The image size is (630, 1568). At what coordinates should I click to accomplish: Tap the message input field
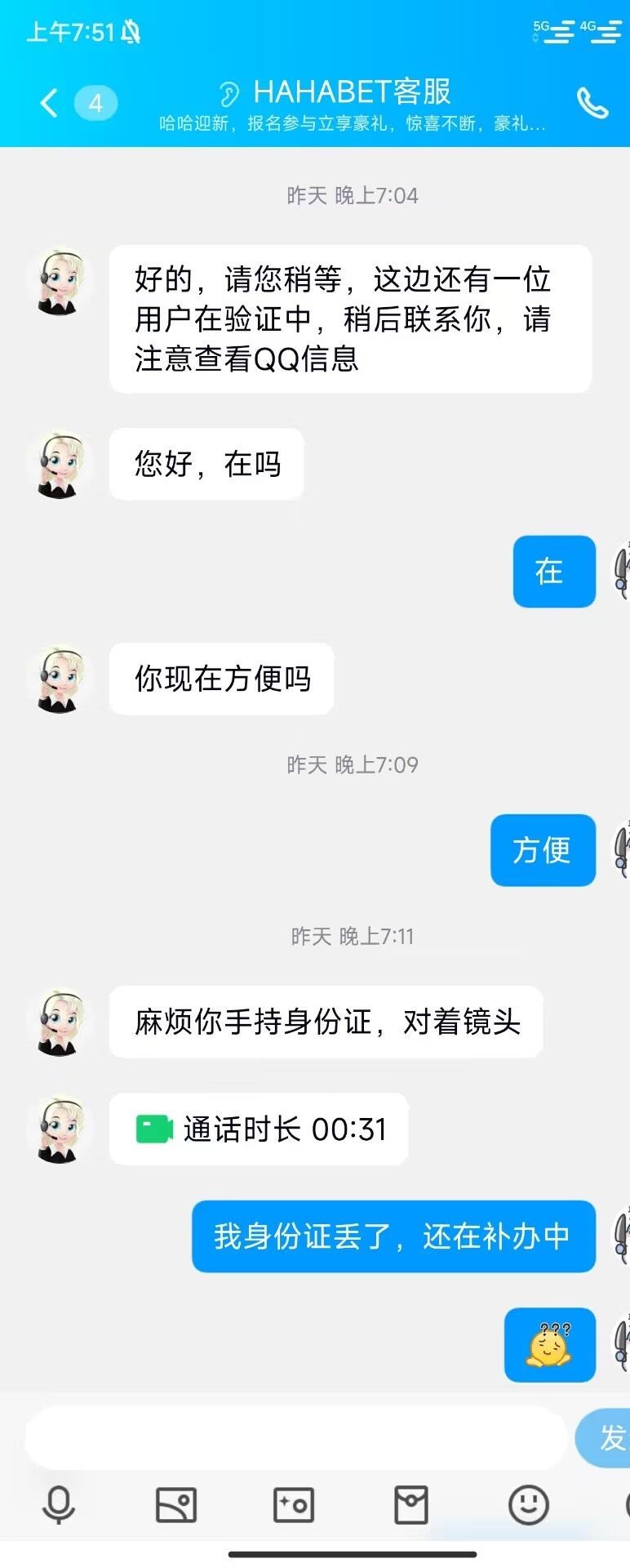(294, 1438)
